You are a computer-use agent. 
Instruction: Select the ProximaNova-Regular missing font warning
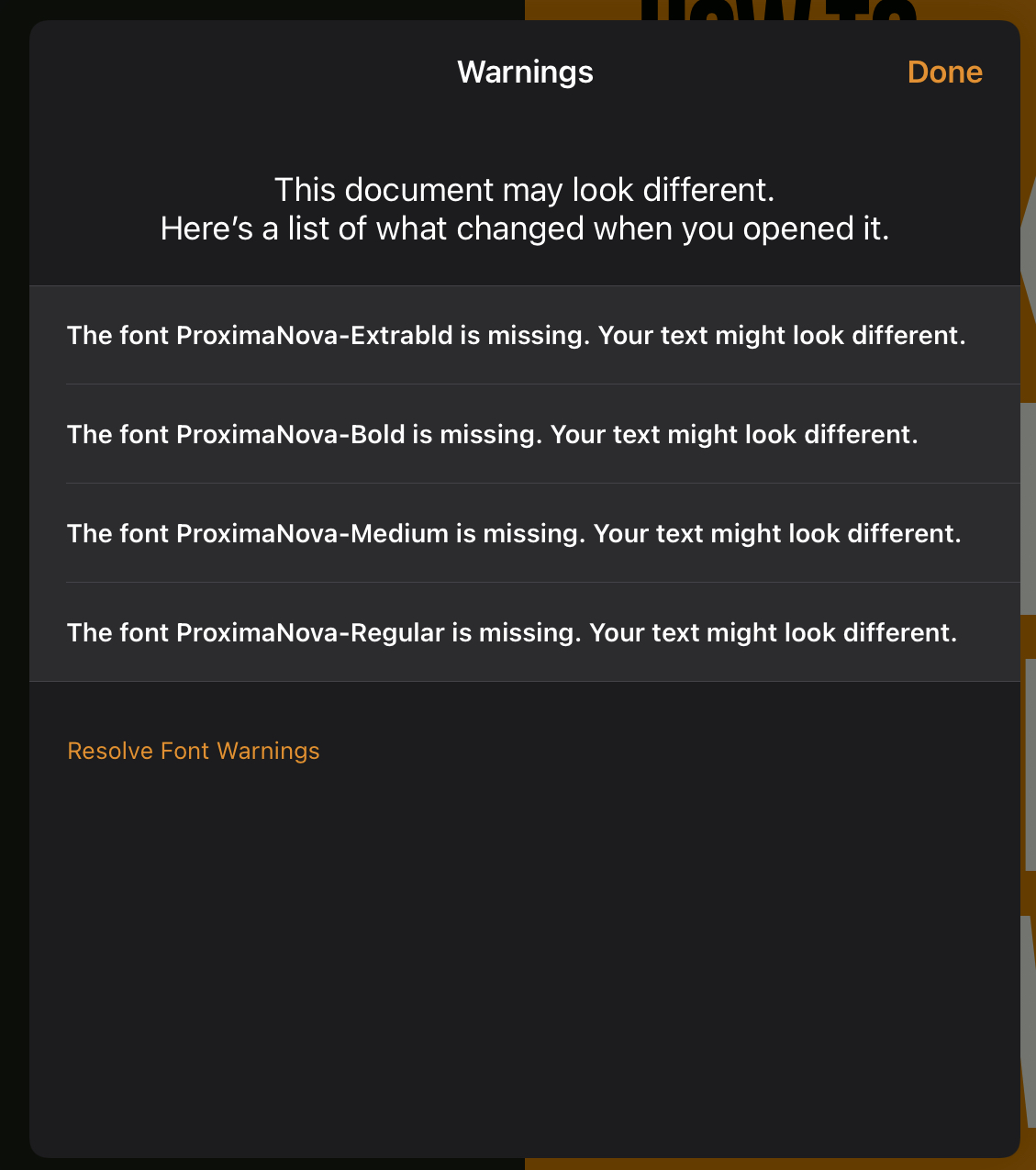525,632
